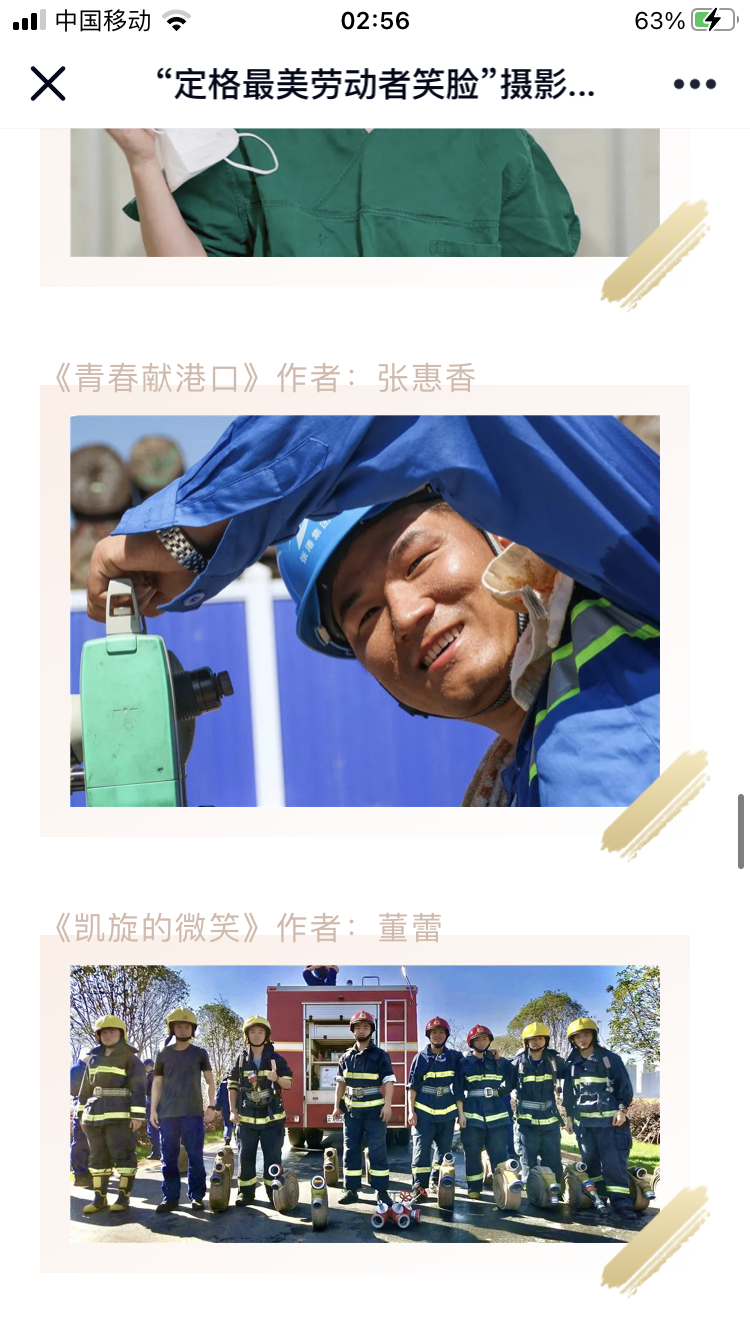This screenshot has height=1334, width=750.
Task: Close the article page
Action: [47, 84]
